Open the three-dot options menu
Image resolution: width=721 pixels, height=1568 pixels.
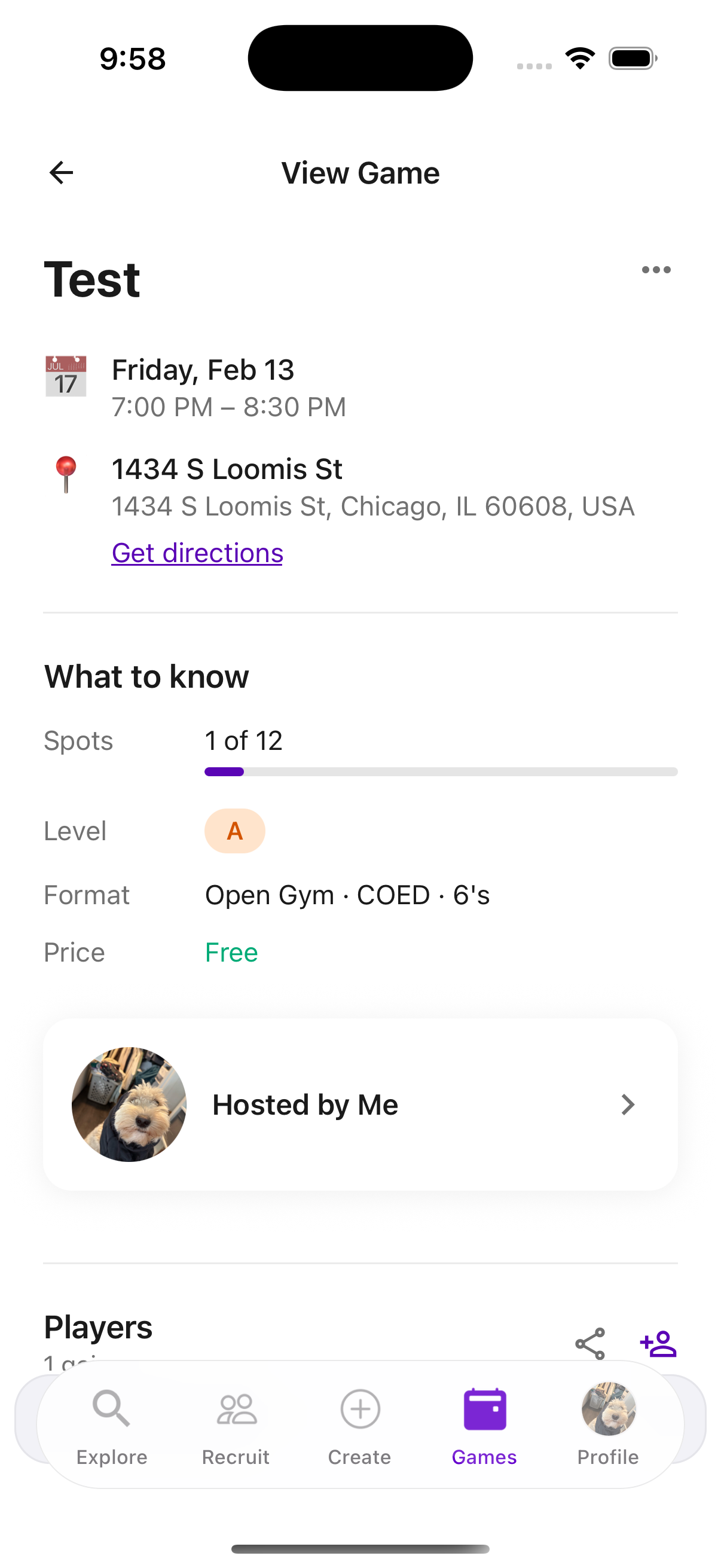pyautogui.click(x=656, y=270)
